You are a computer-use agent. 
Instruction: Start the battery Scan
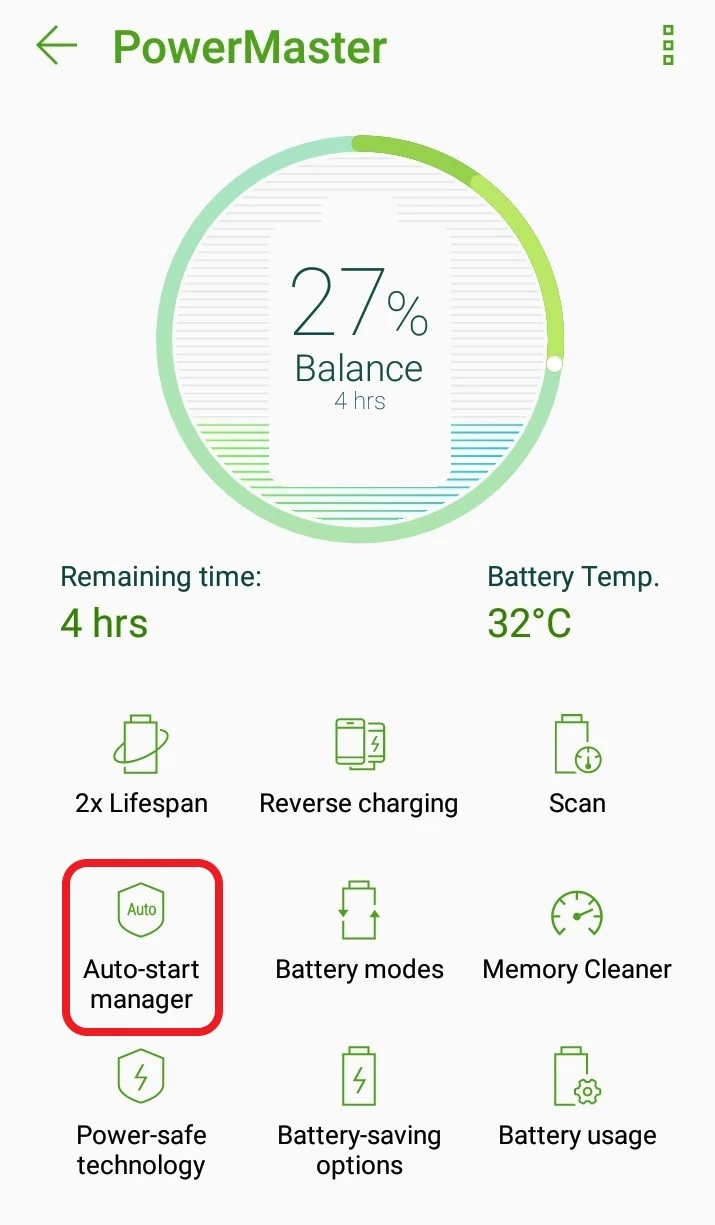pyautogui.click(x=577, y=765)
